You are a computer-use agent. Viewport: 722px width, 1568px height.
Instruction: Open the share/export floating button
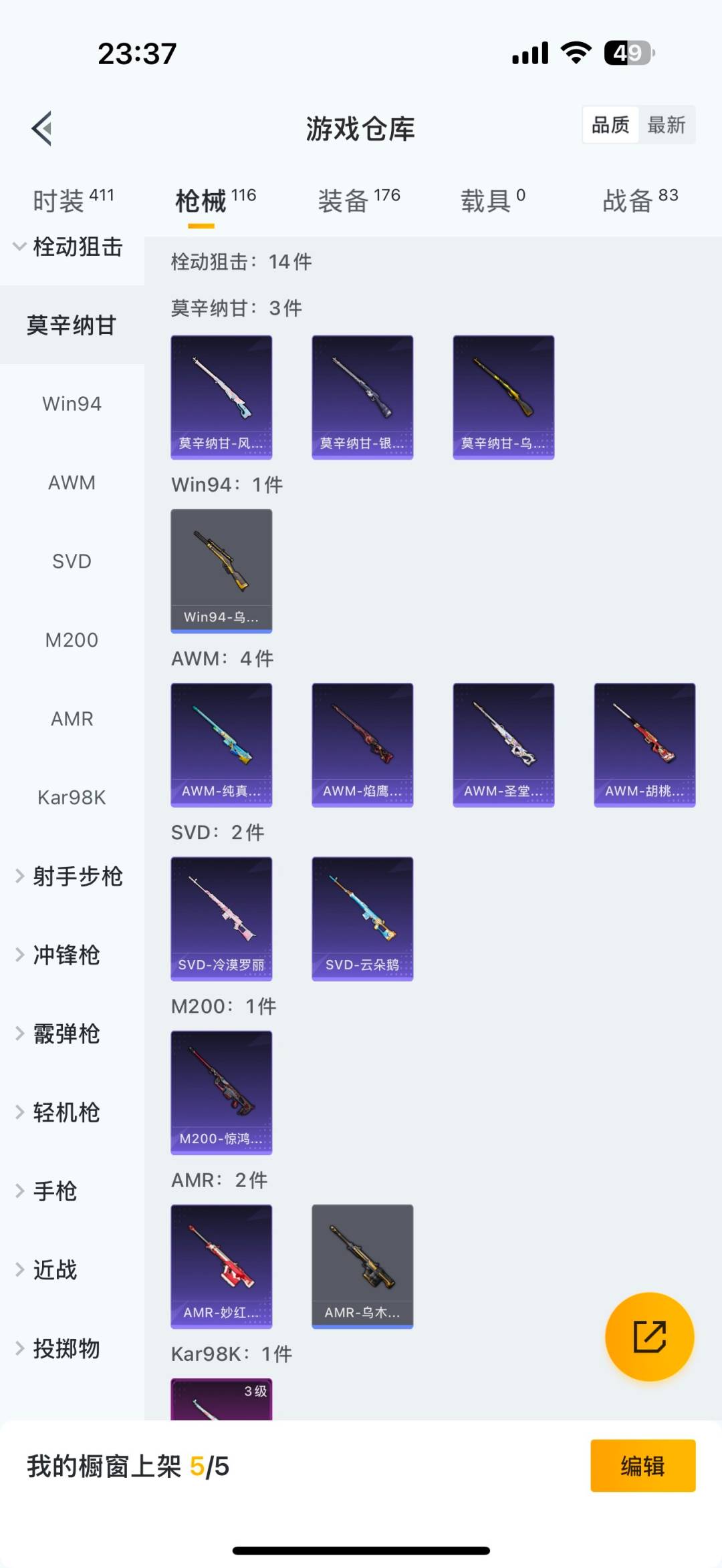[x=649, y=1336]
